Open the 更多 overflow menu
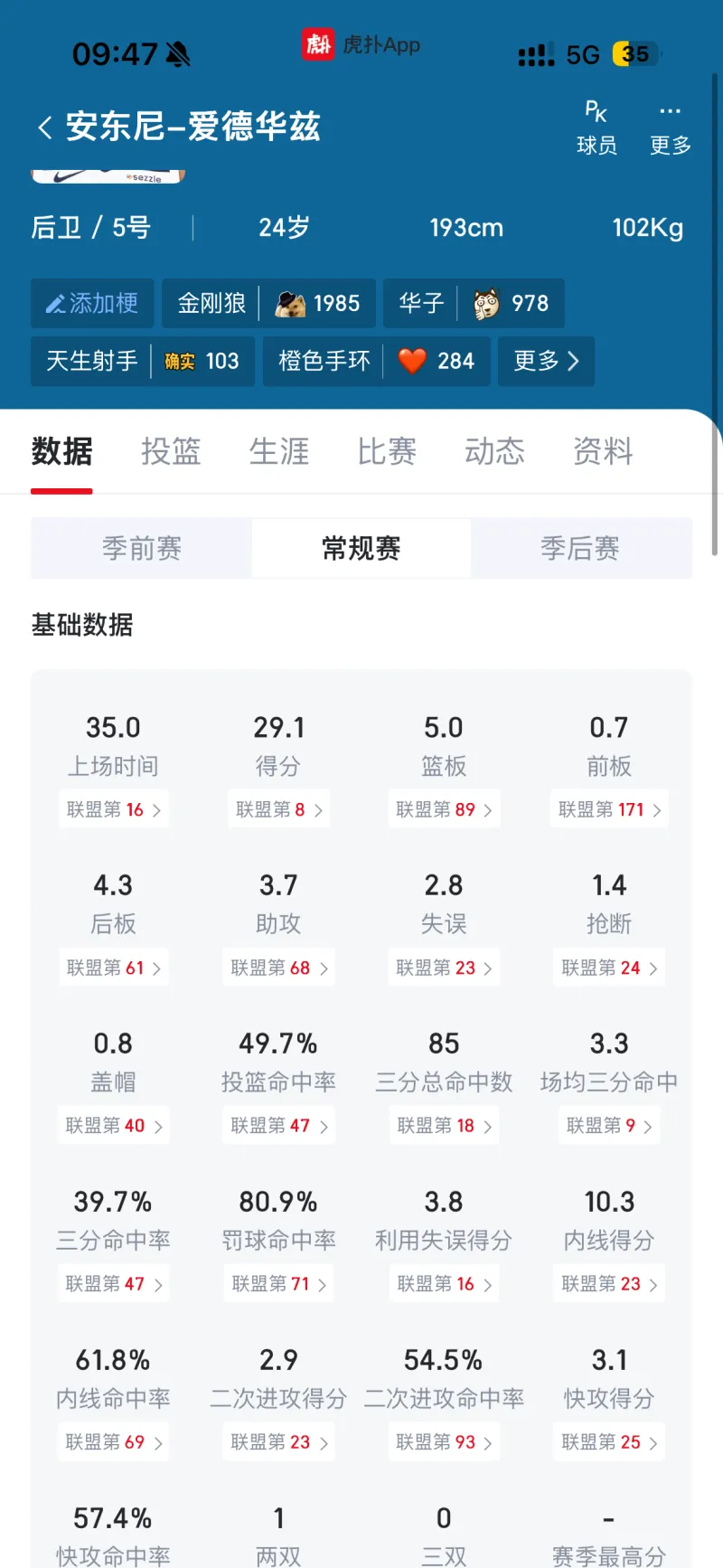 click(x=670, y=128)
